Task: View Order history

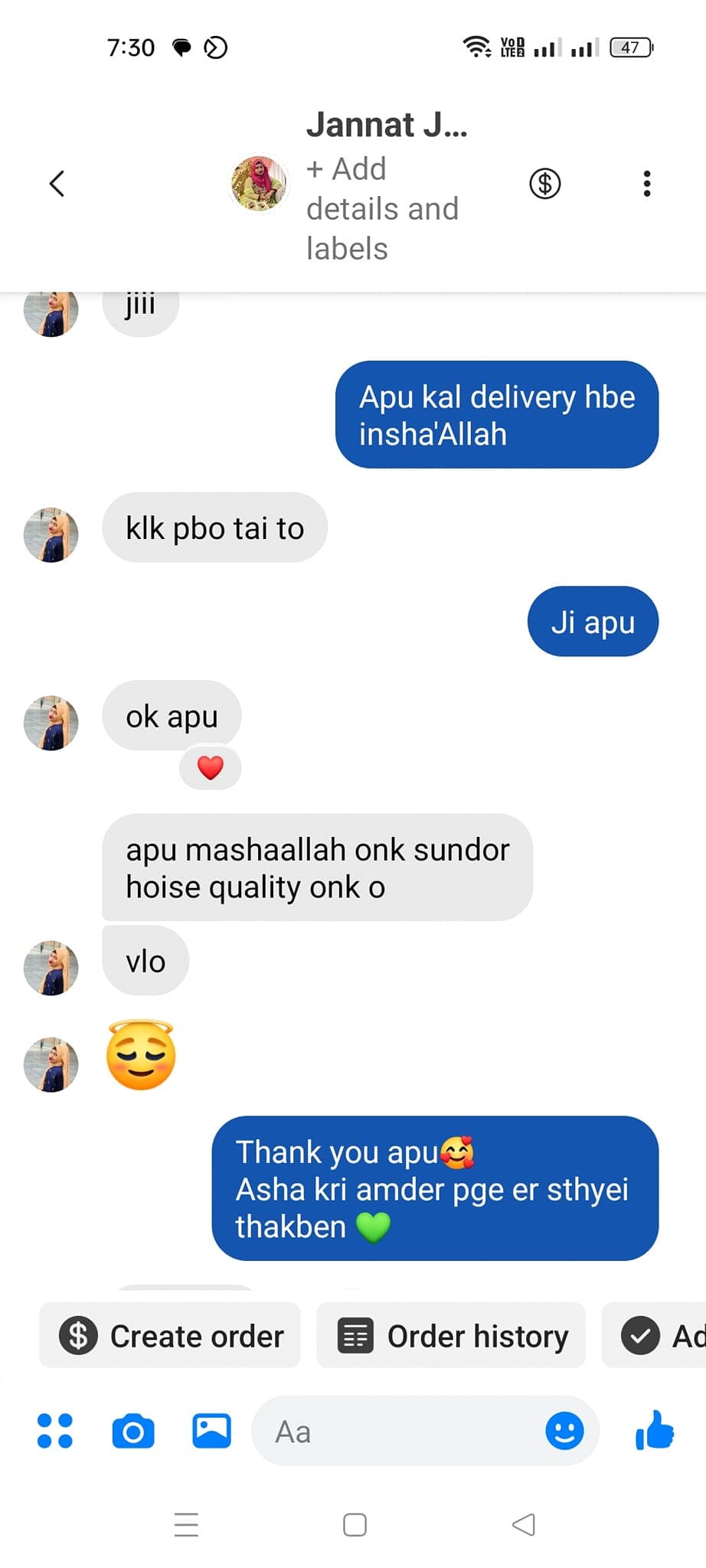Action: (x=452, y=1336)
